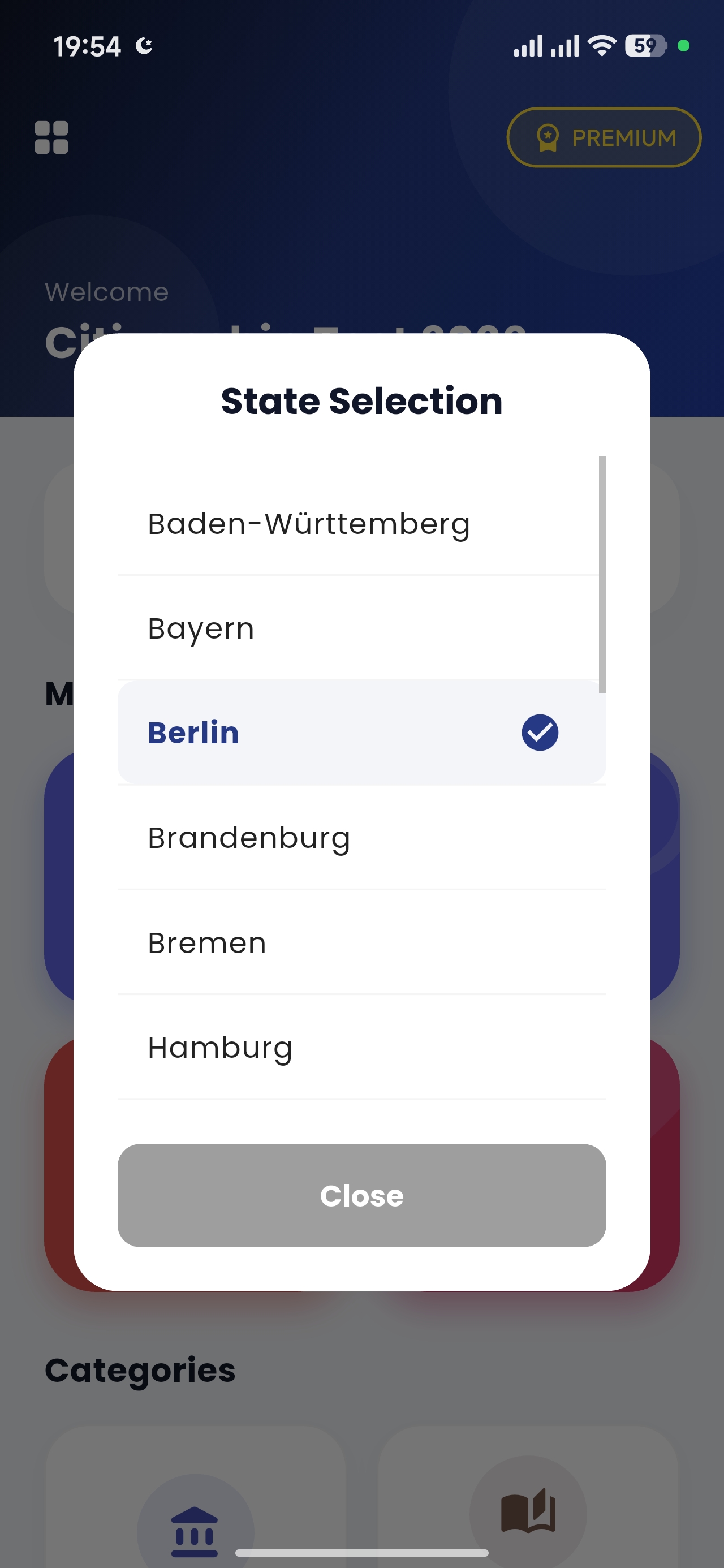
Task: Choose Hamburg from the list
Action: [361, 1047]
